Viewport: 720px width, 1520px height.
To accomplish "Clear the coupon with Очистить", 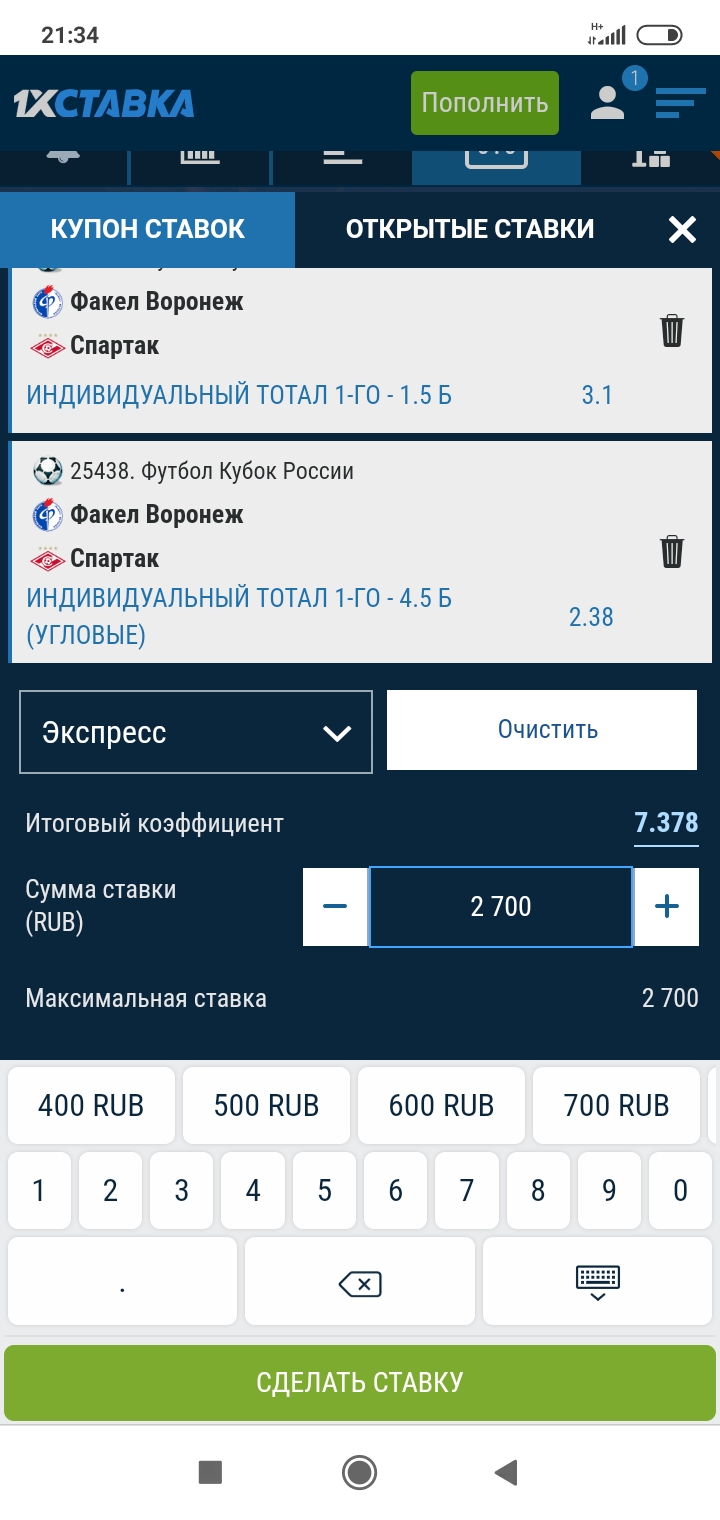I will pyautogui.click(x=541, y=730).
